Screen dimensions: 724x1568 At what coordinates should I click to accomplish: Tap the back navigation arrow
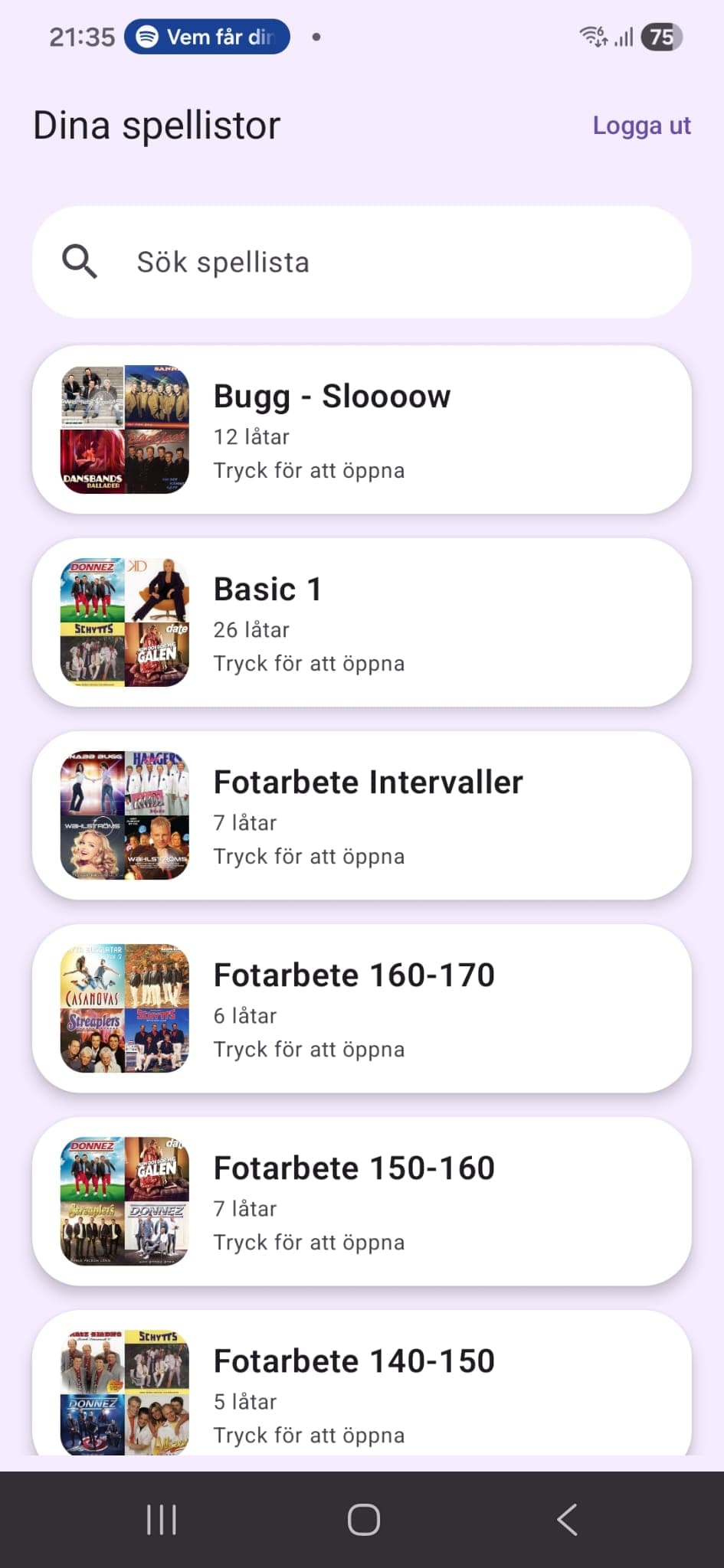pyautogui.click(x=566, y=1521)
